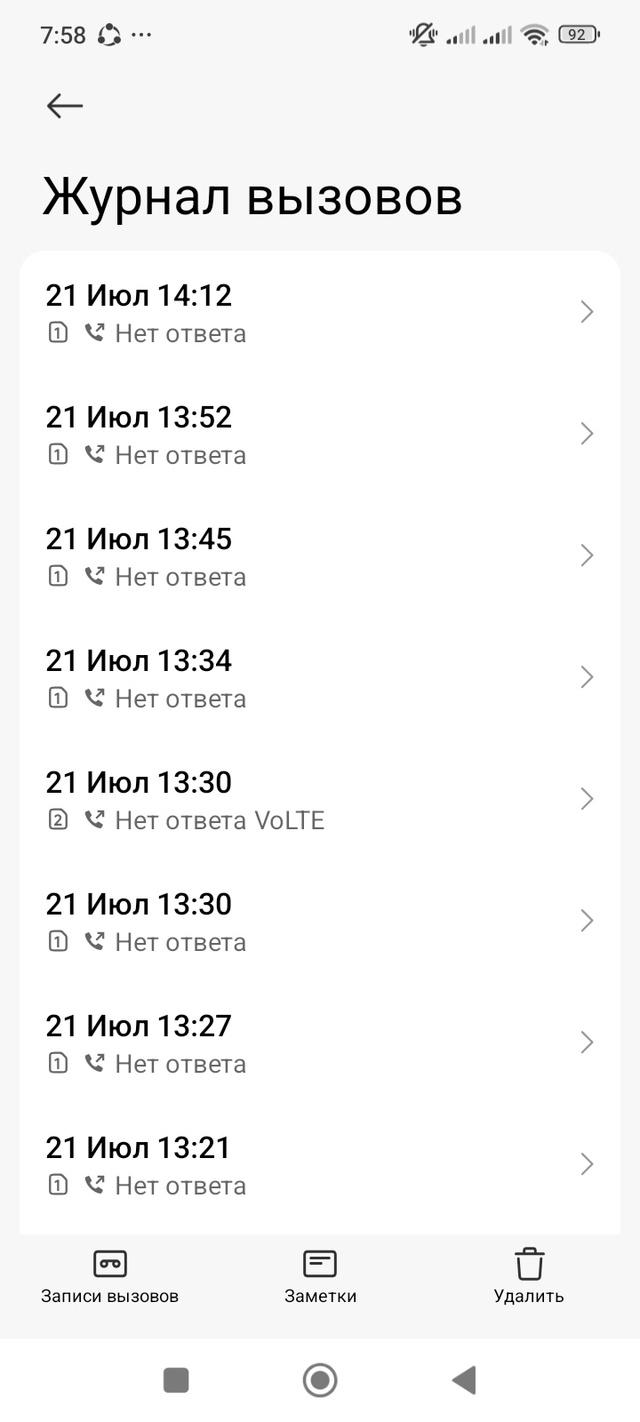Screen dimensions: 640x1422
Task: Open the 21 Июл 14:12 call entry
Action: point(320,313)
